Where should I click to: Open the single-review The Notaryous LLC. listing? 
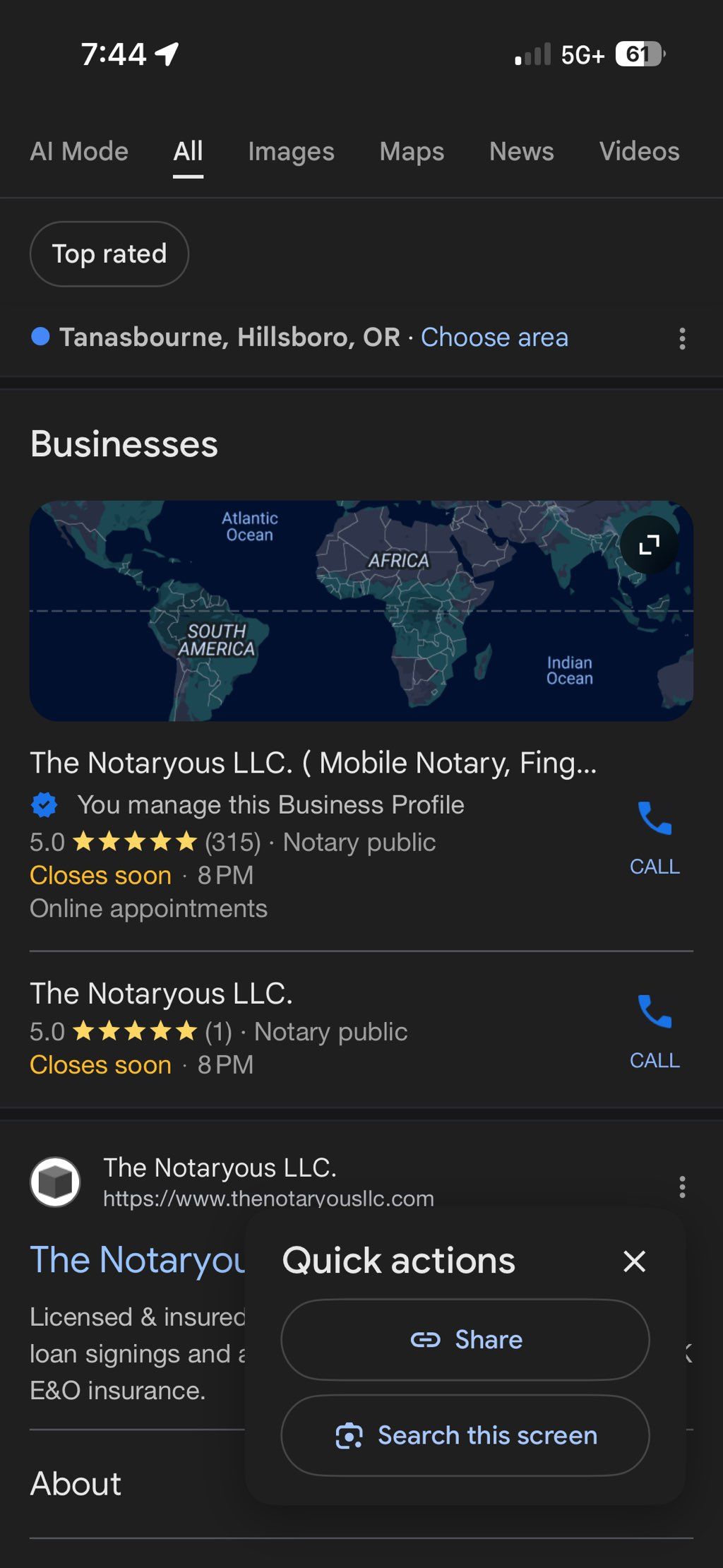point(161,994)
